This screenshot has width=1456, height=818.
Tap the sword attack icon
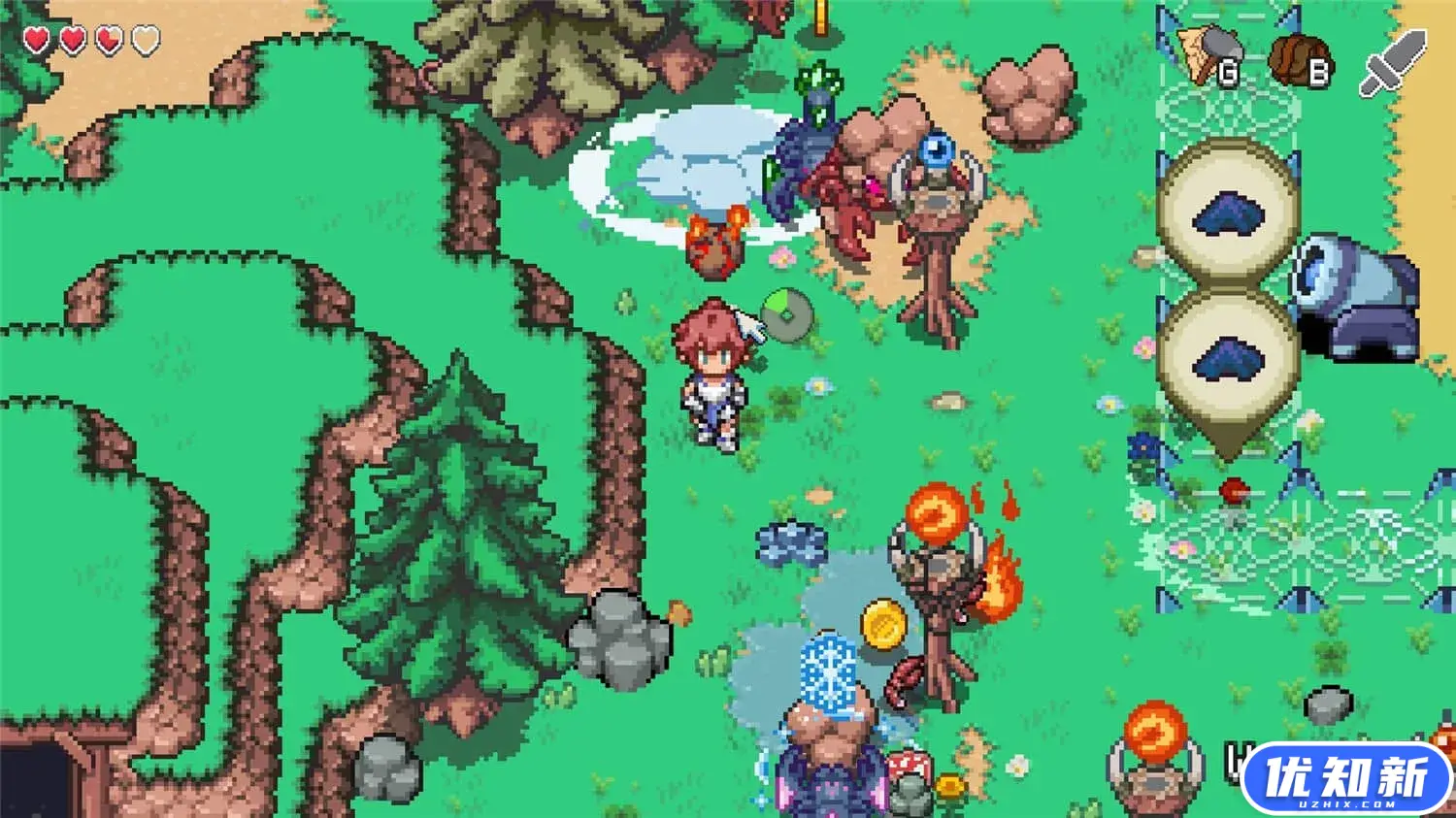pos(1393,62)
